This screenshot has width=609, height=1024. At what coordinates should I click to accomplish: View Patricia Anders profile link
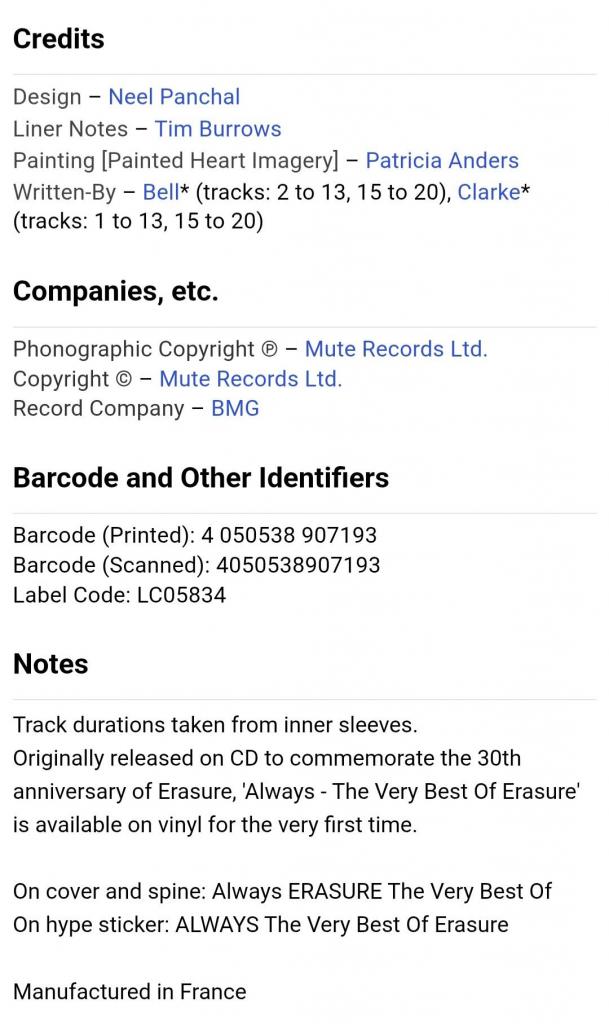[442, 161]
